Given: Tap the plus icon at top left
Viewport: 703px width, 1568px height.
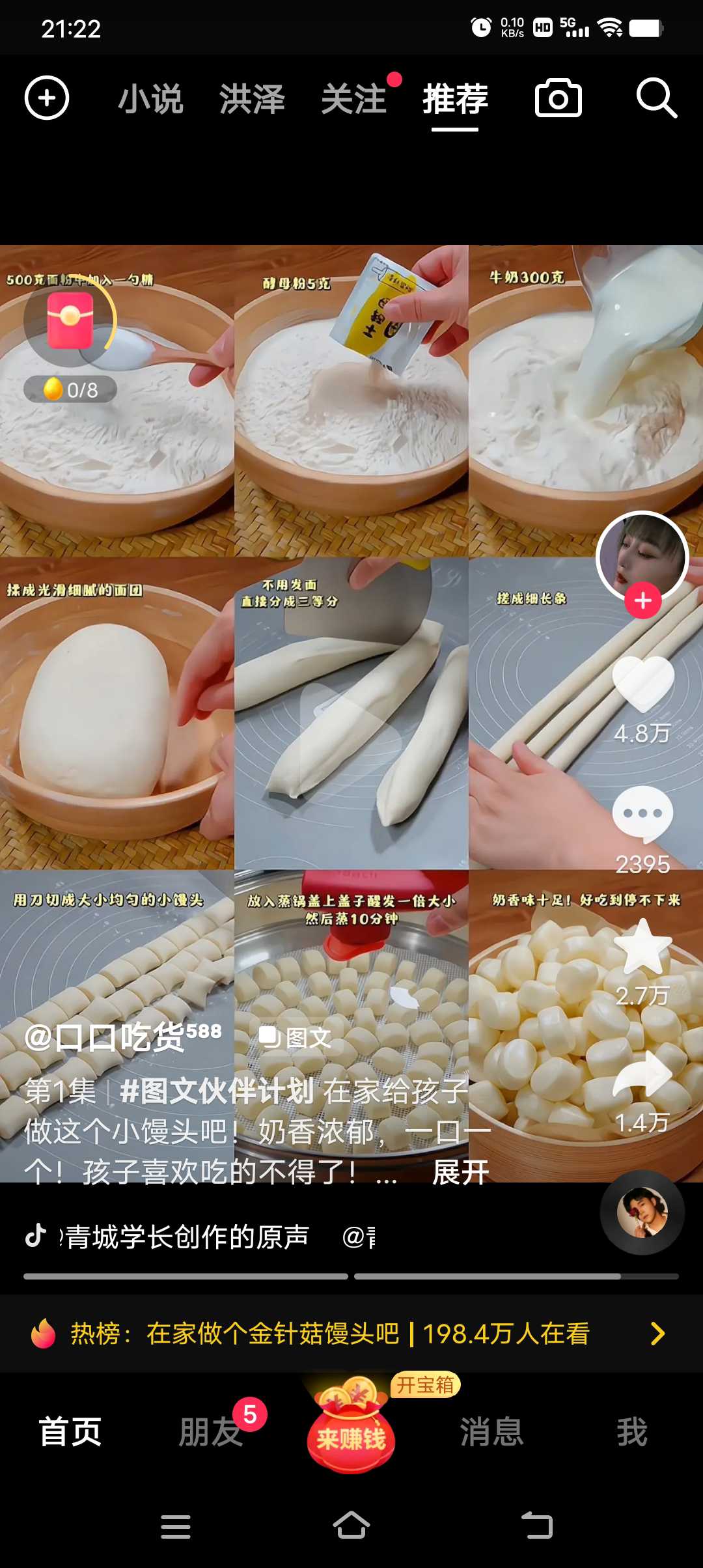Looking at the screenshot, I should tap(47, 98).
